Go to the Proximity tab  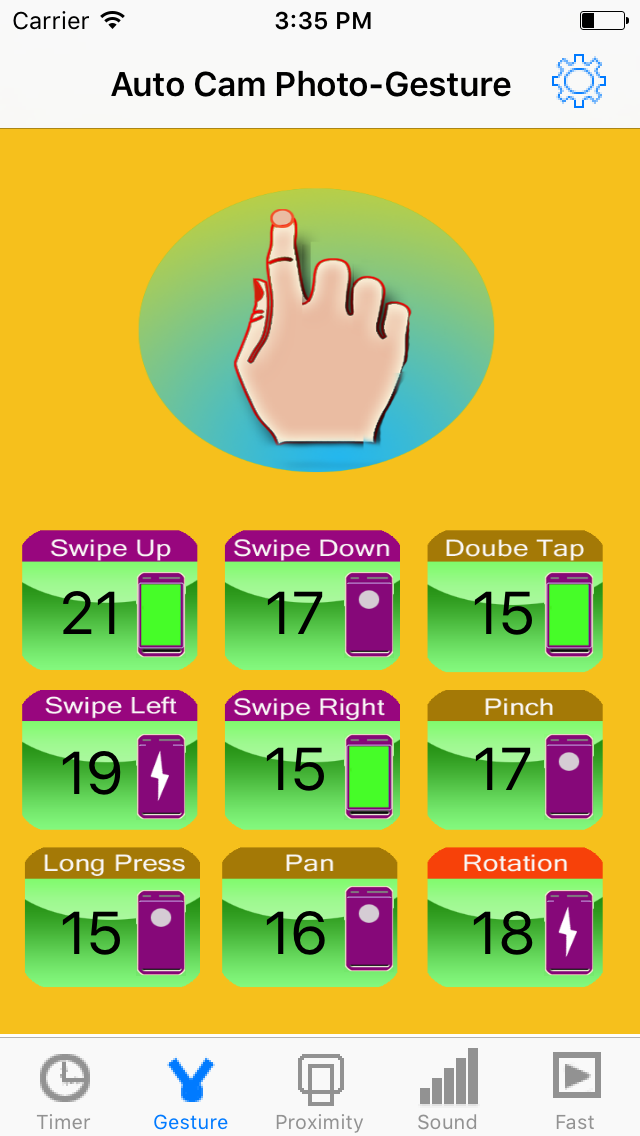pyautogui.click(x=319, y=1092)
